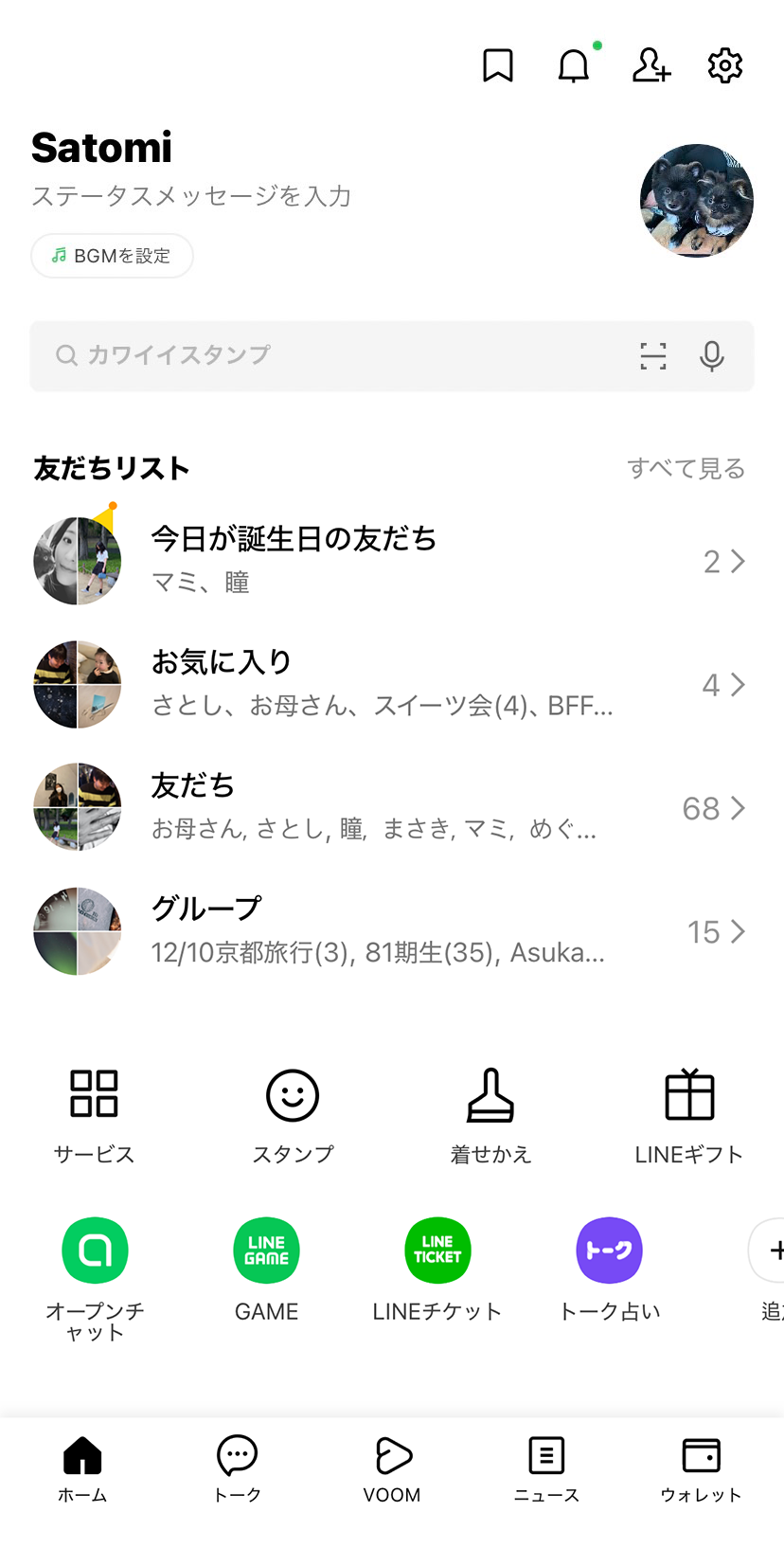This screenshot has width=784, height=1566.
Task: Open the notifications bell
Action: click(573, 65)
